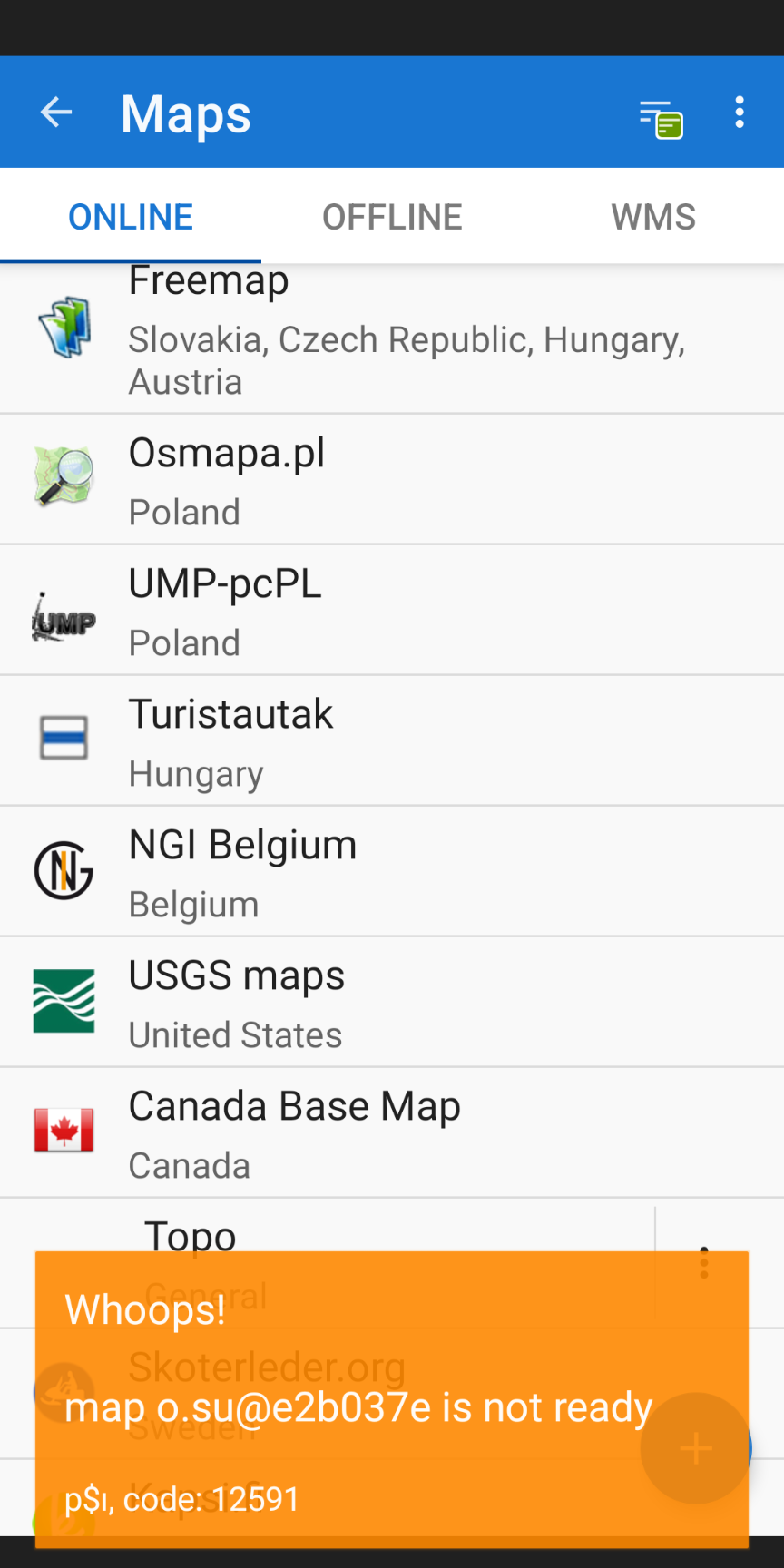Go back from the Maps screen

(x=56, y=113)
